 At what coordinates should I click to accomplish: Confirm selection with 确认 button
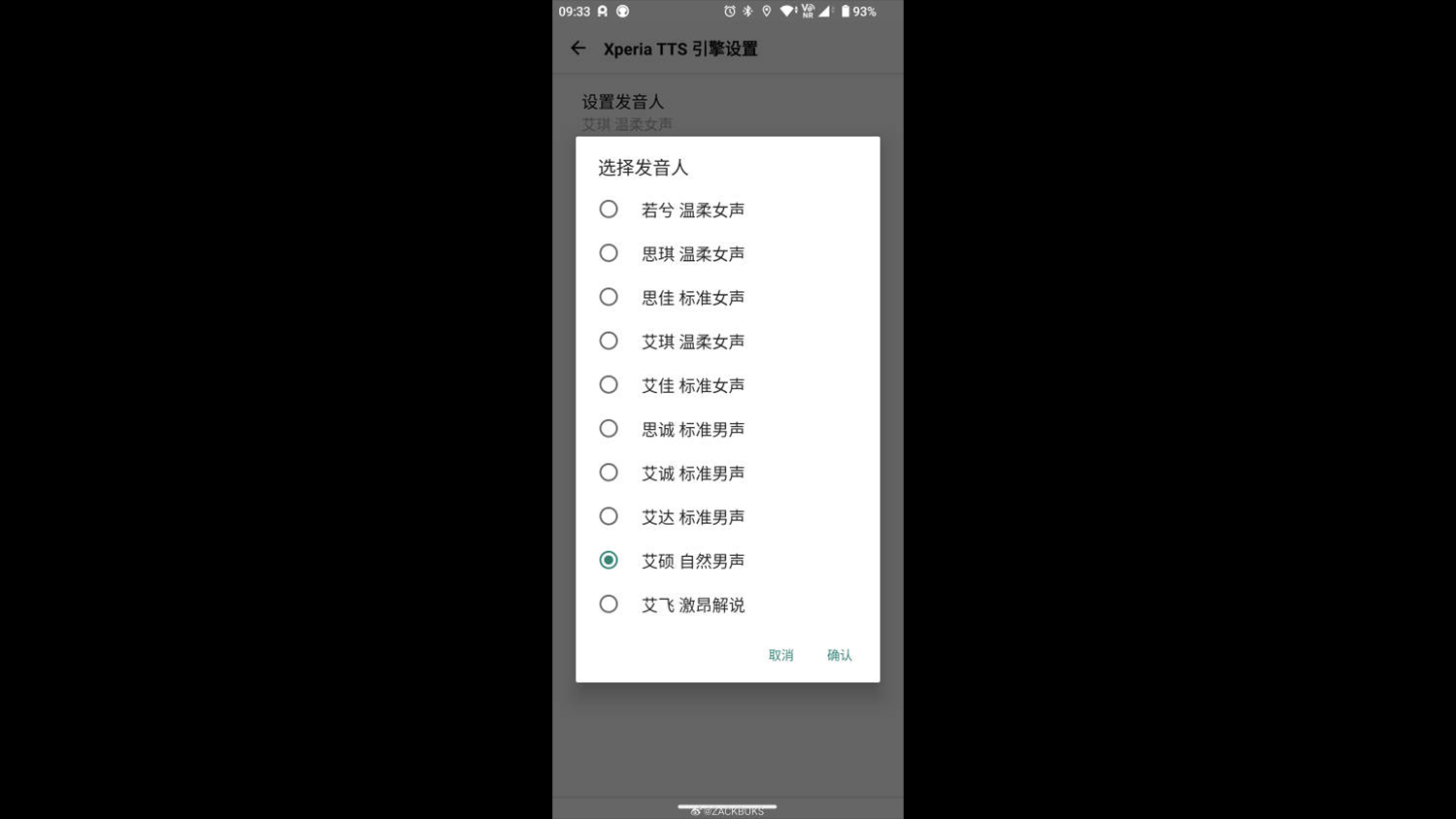(839, 655)
